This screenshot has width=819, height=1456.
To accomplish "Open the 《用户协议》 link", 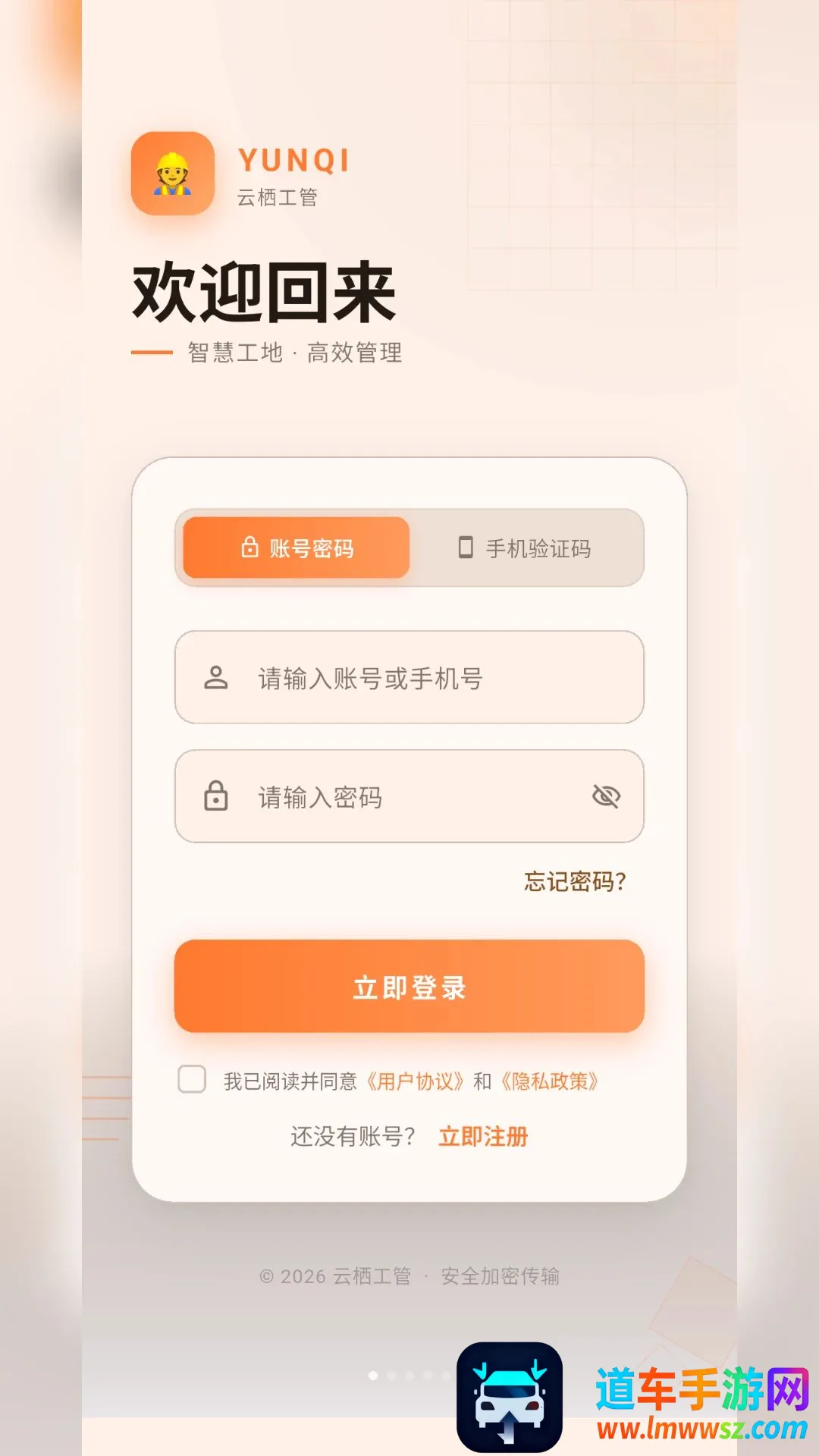I will (x=415, y=1081).
